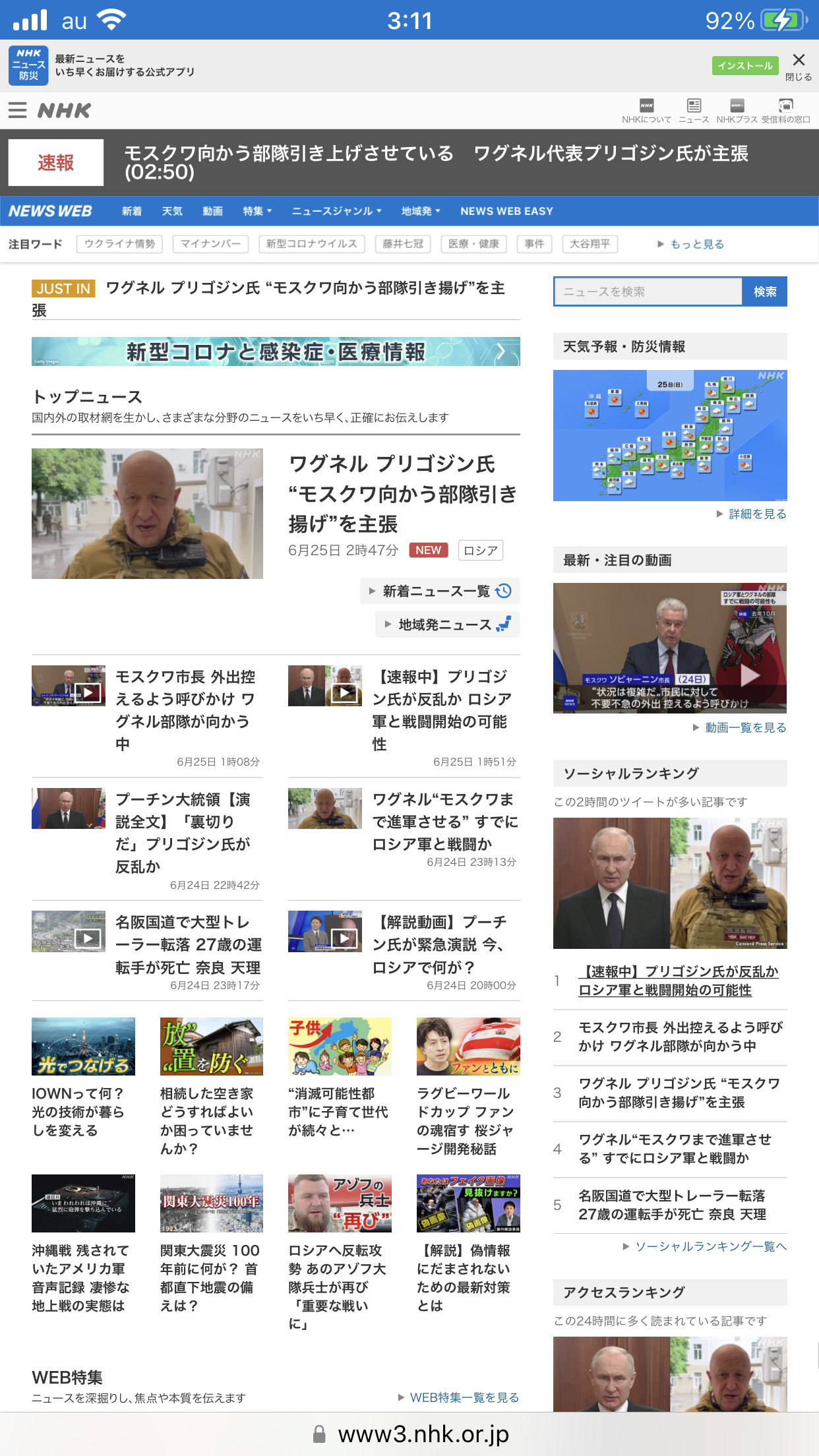819x1456 pixels.
Task: Open ソーシャルランキング一覧へ link
Action: (x=704, y=1246)
